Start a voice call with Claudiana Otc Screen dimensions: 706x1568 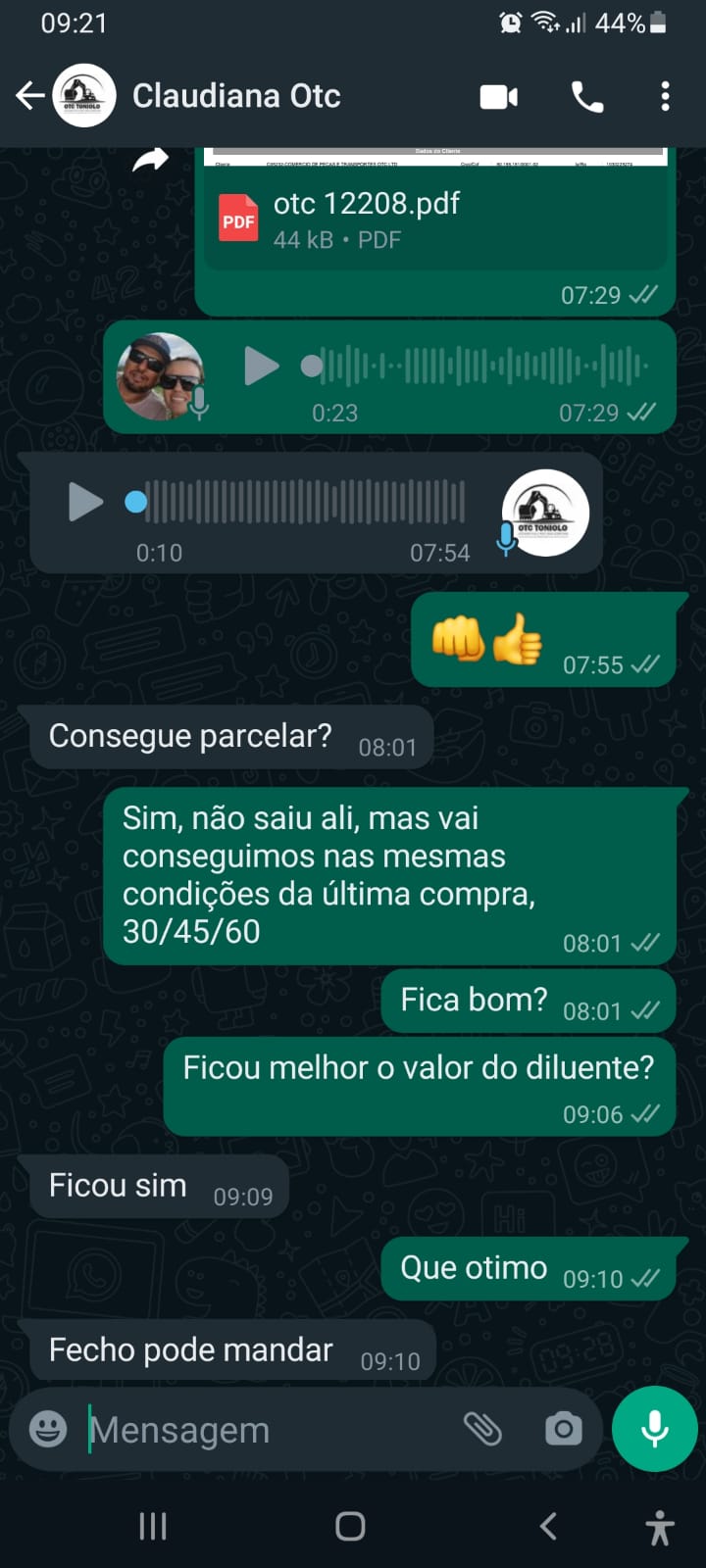click(587, 97)
